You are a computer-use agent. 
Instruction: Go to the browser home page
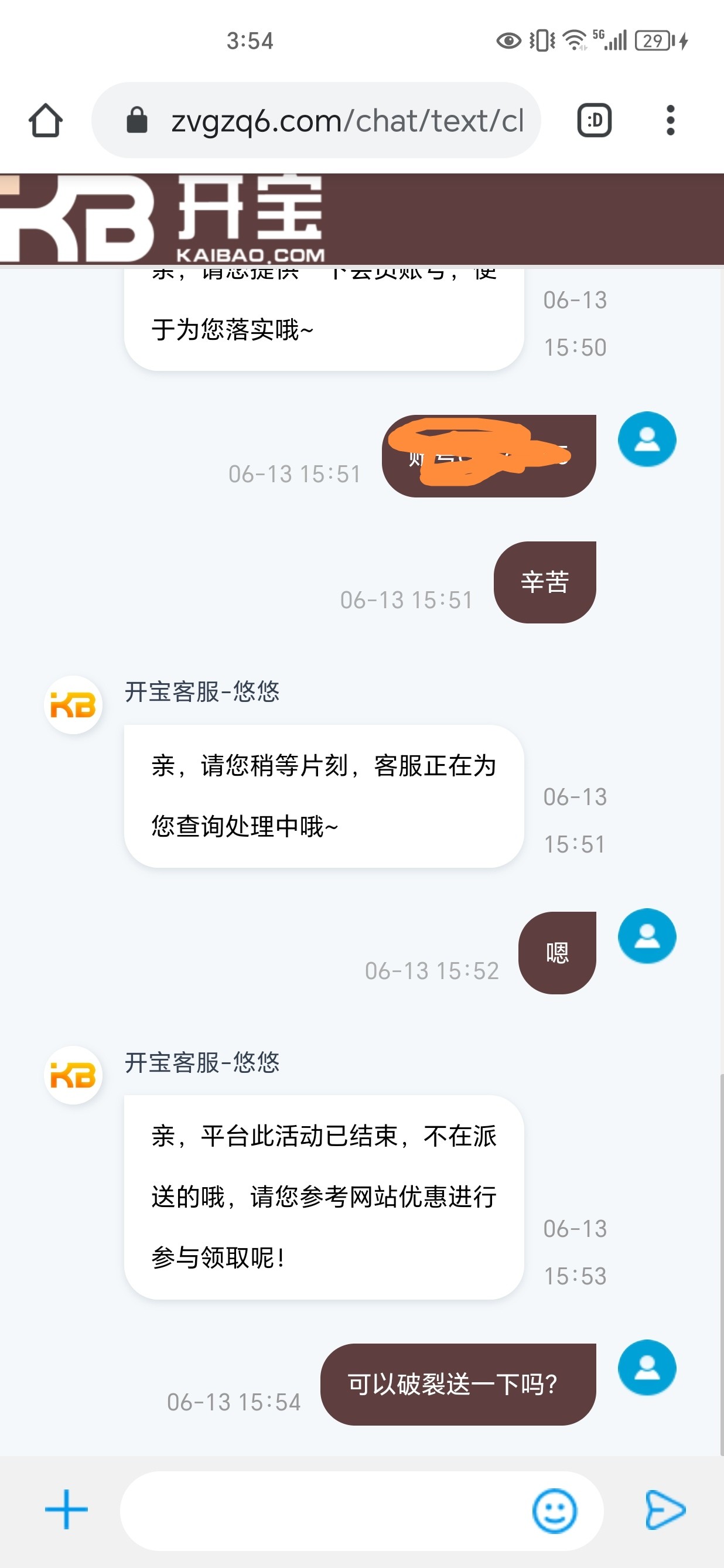46,121
